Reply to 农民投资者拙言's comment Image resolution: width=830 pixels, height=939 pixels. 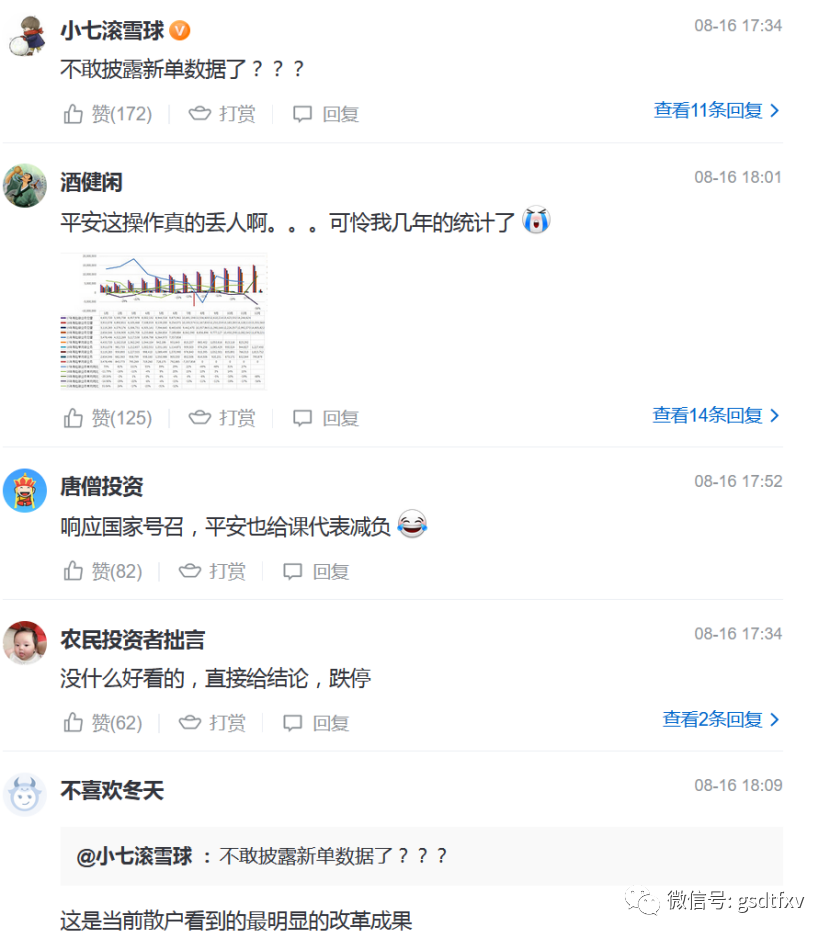pyautogui.click(x=316, y=722)
